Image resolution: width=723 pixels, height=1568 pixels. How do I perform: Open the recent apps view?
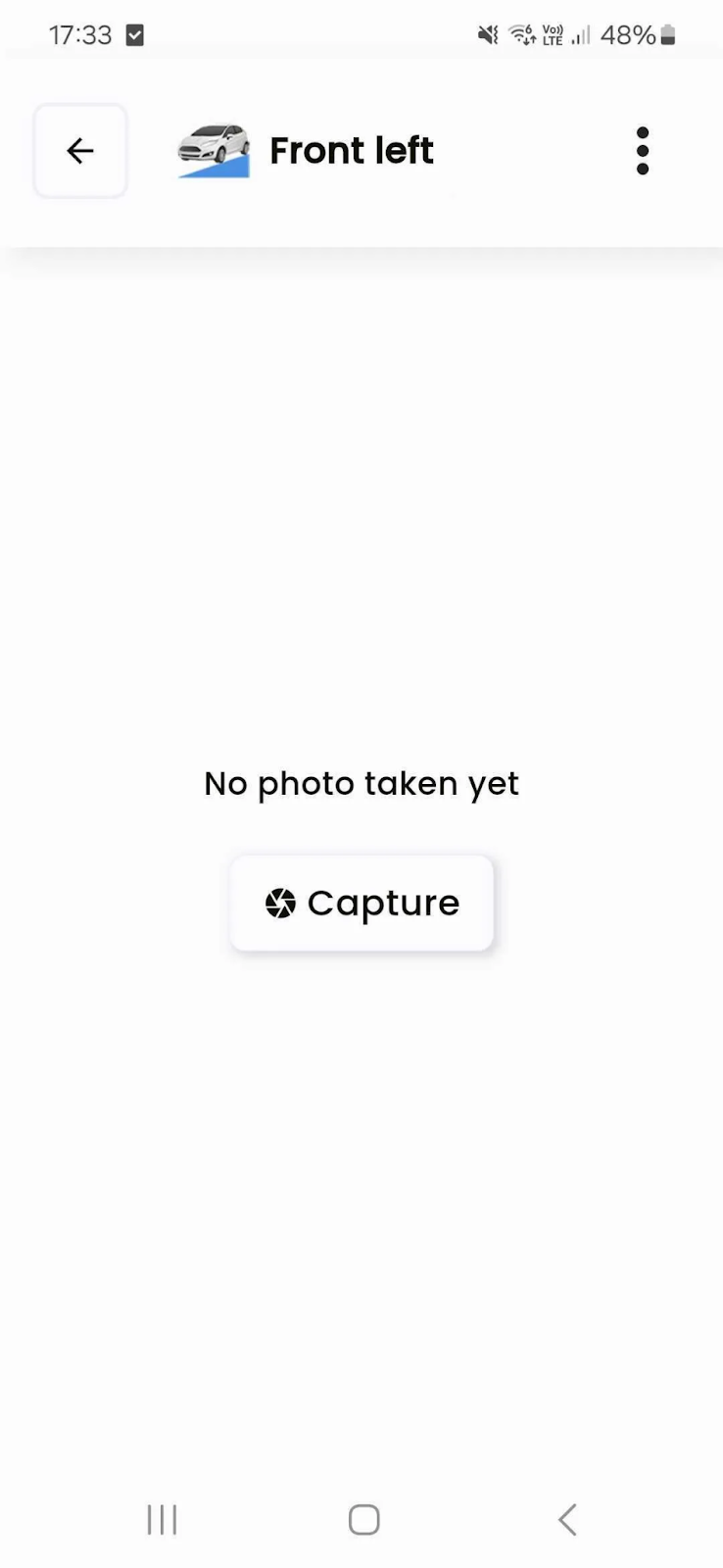(162, 1519)
